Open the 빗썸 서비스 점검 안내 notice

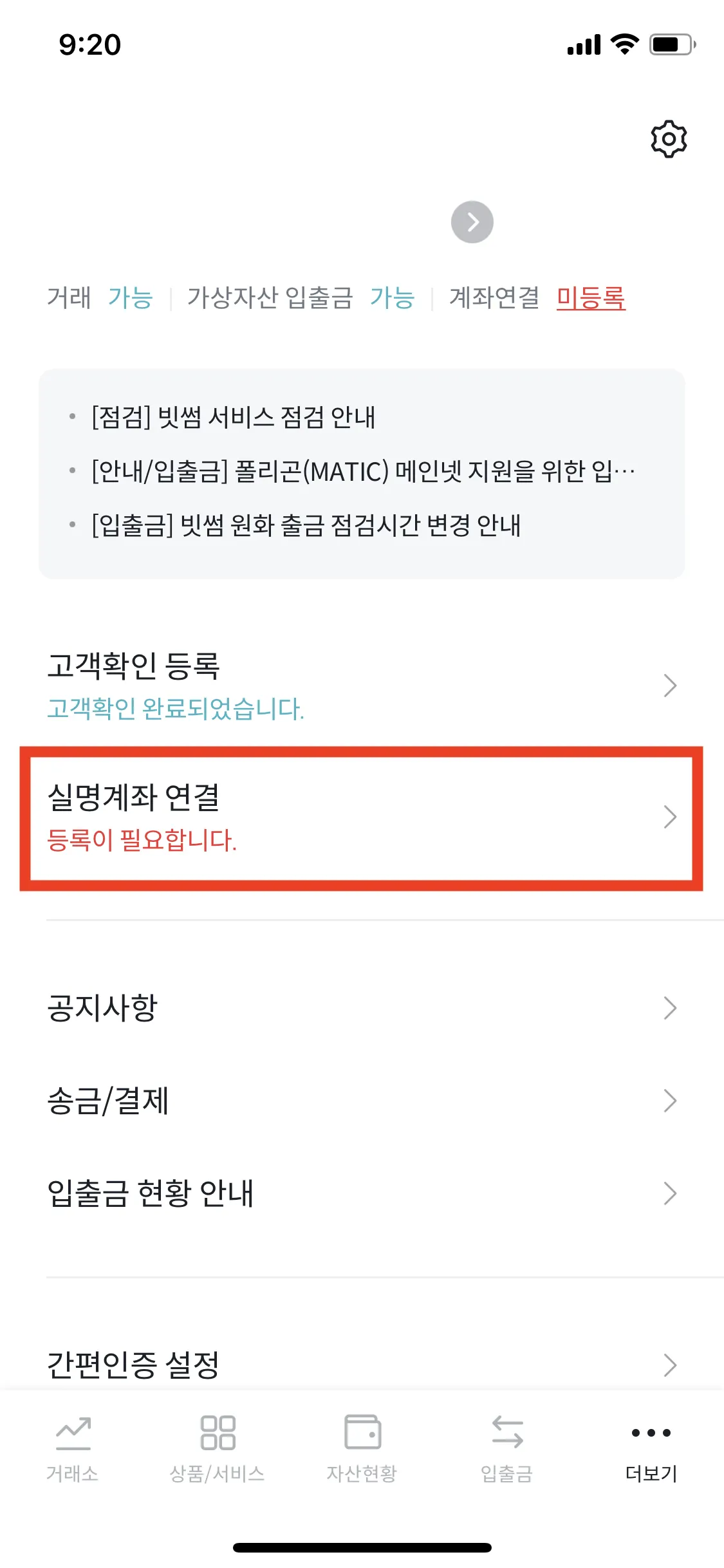coord(234,417)
